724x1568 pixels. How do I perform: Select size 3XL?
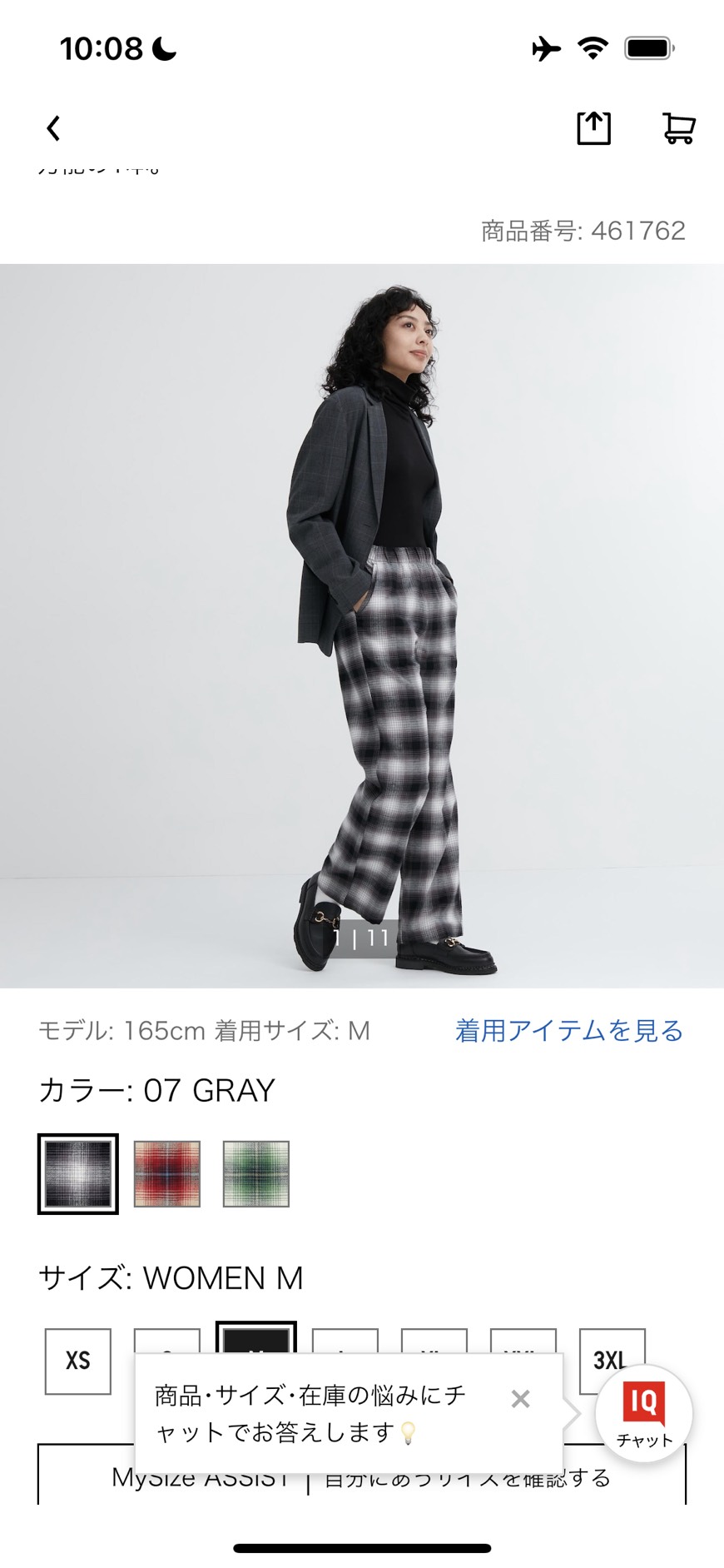[x=609, y=1349]
